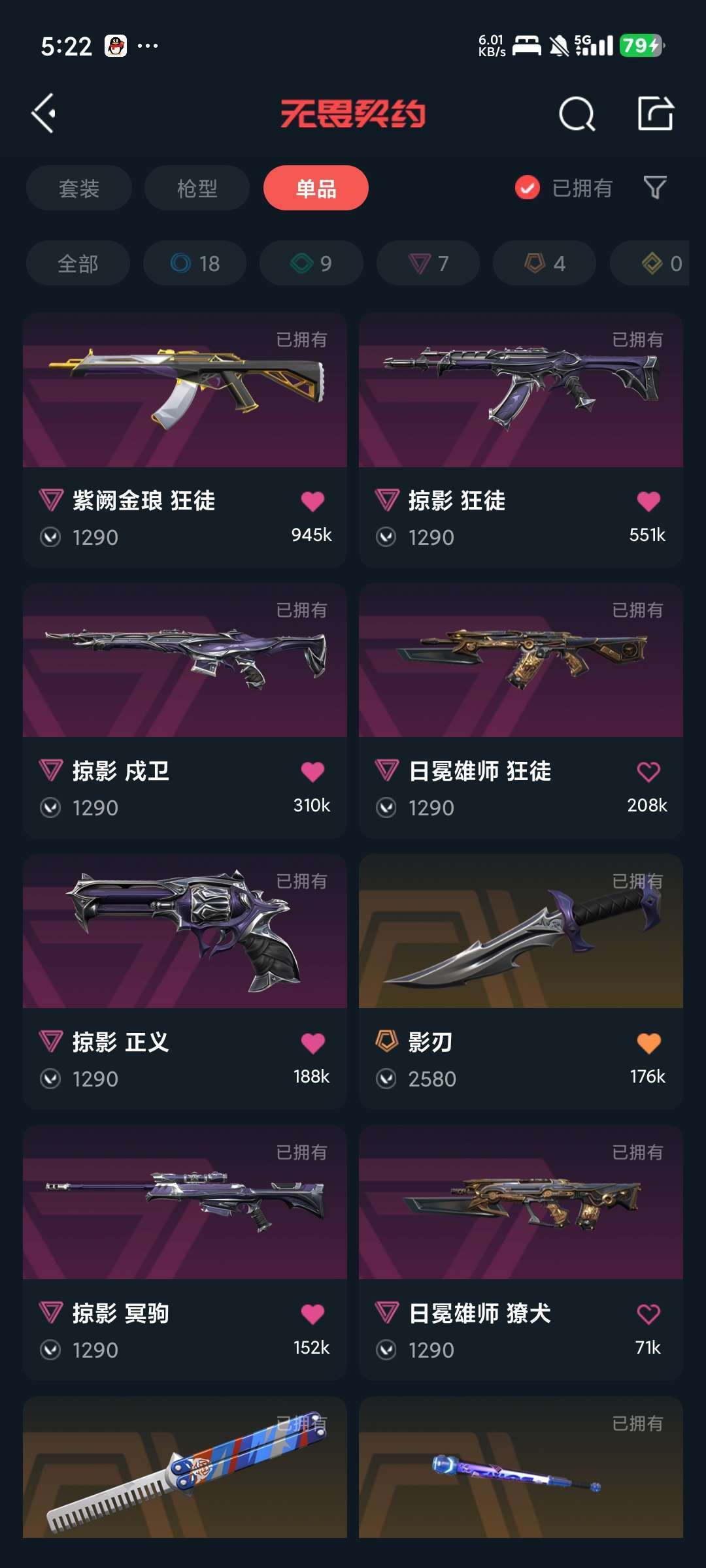Open the 紫阙金琅 狂徒 skin card

(185, 440)
